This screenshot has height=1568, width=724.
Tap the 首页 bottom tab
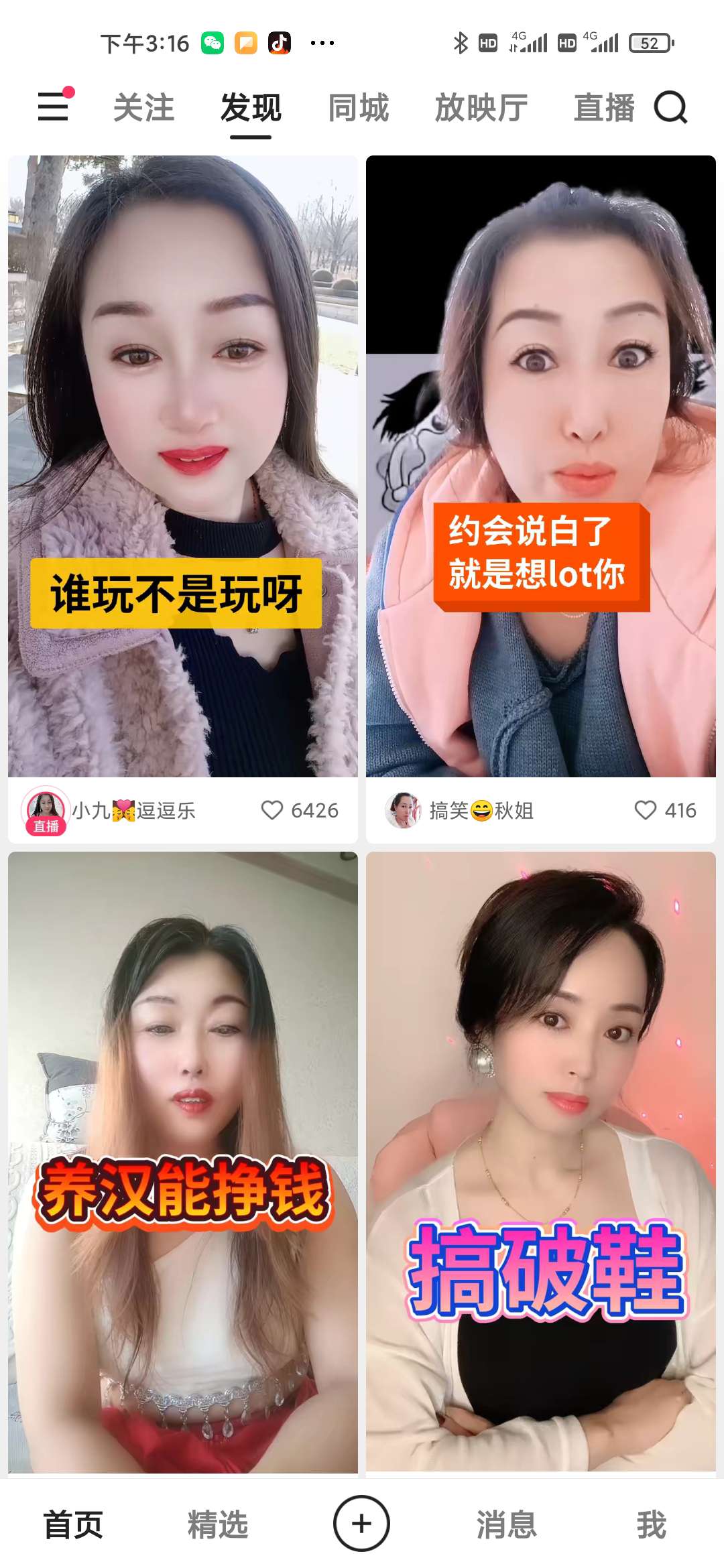[72, 1524]
